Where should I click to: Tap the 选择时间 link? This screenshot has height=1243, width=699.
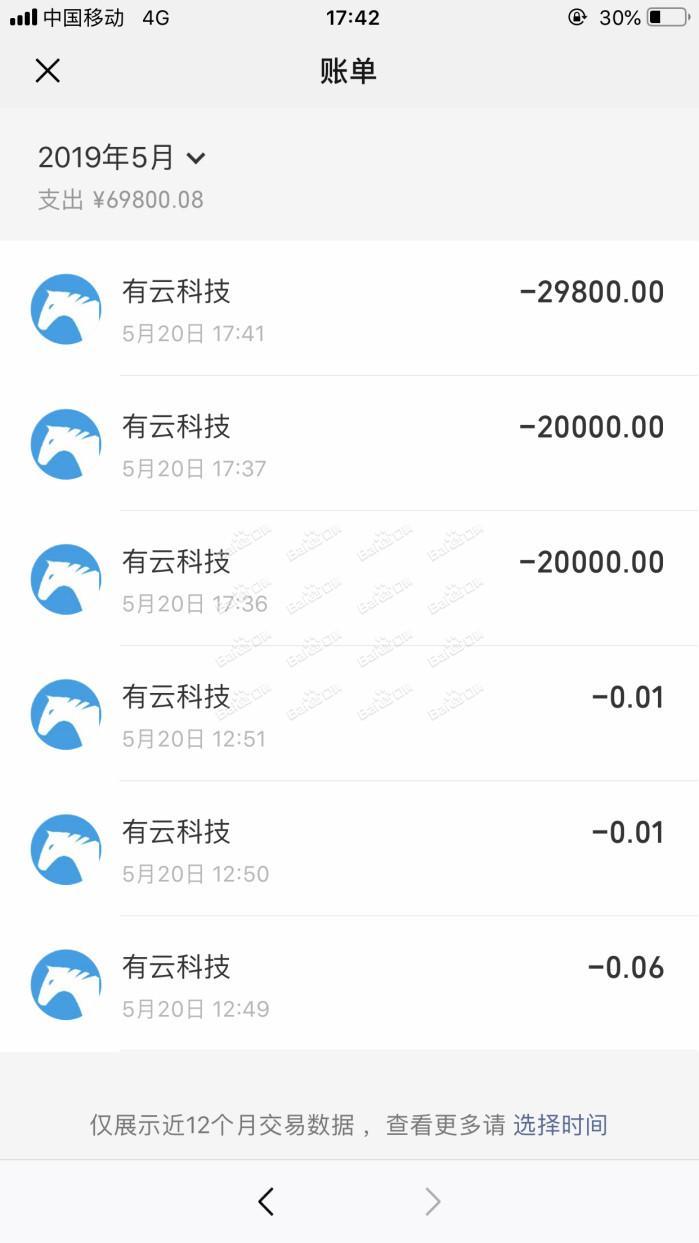(560, 1125)
